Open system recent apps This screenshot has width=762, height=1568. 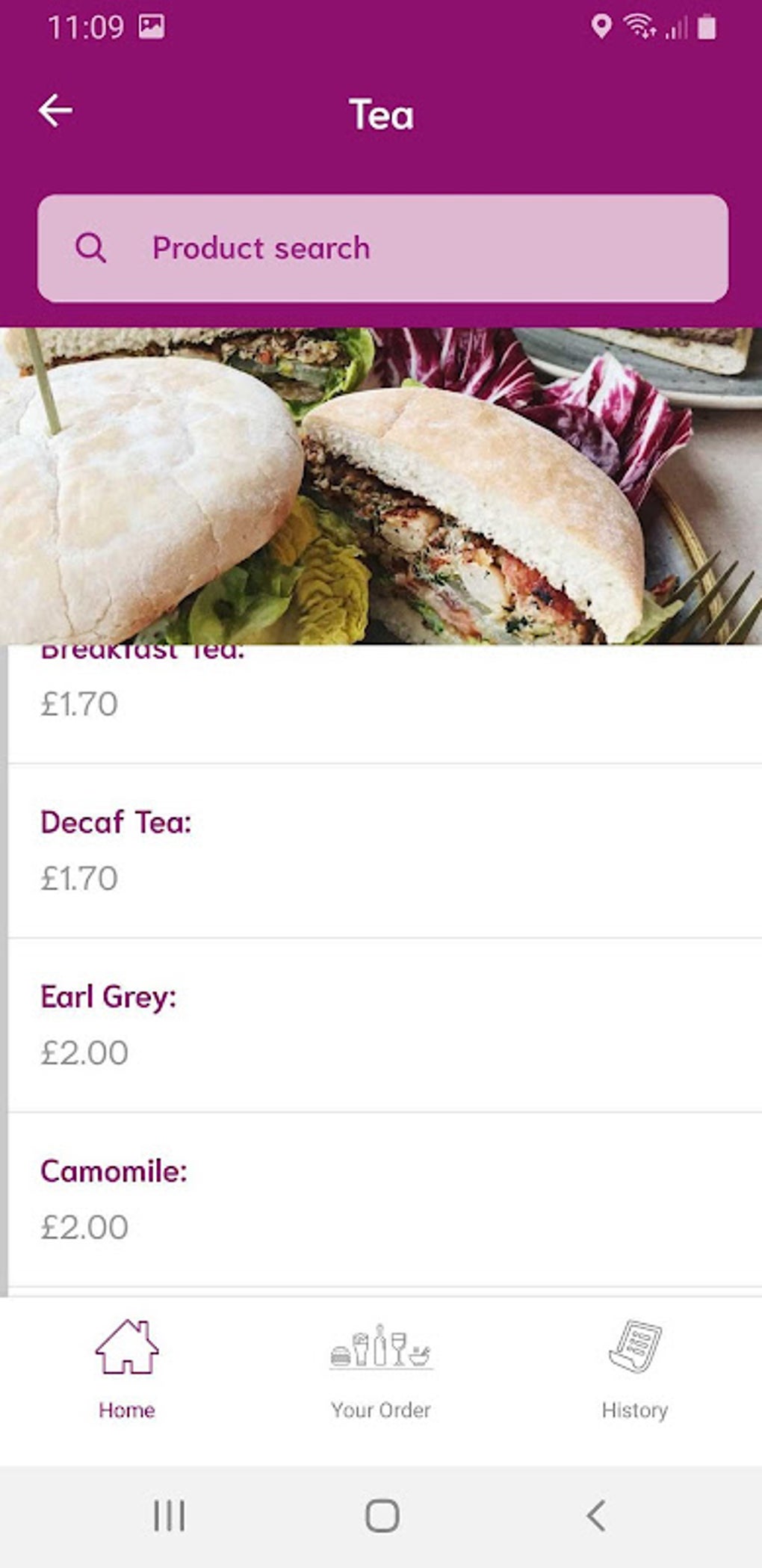pyautogui.click(x=169, y=1516)
